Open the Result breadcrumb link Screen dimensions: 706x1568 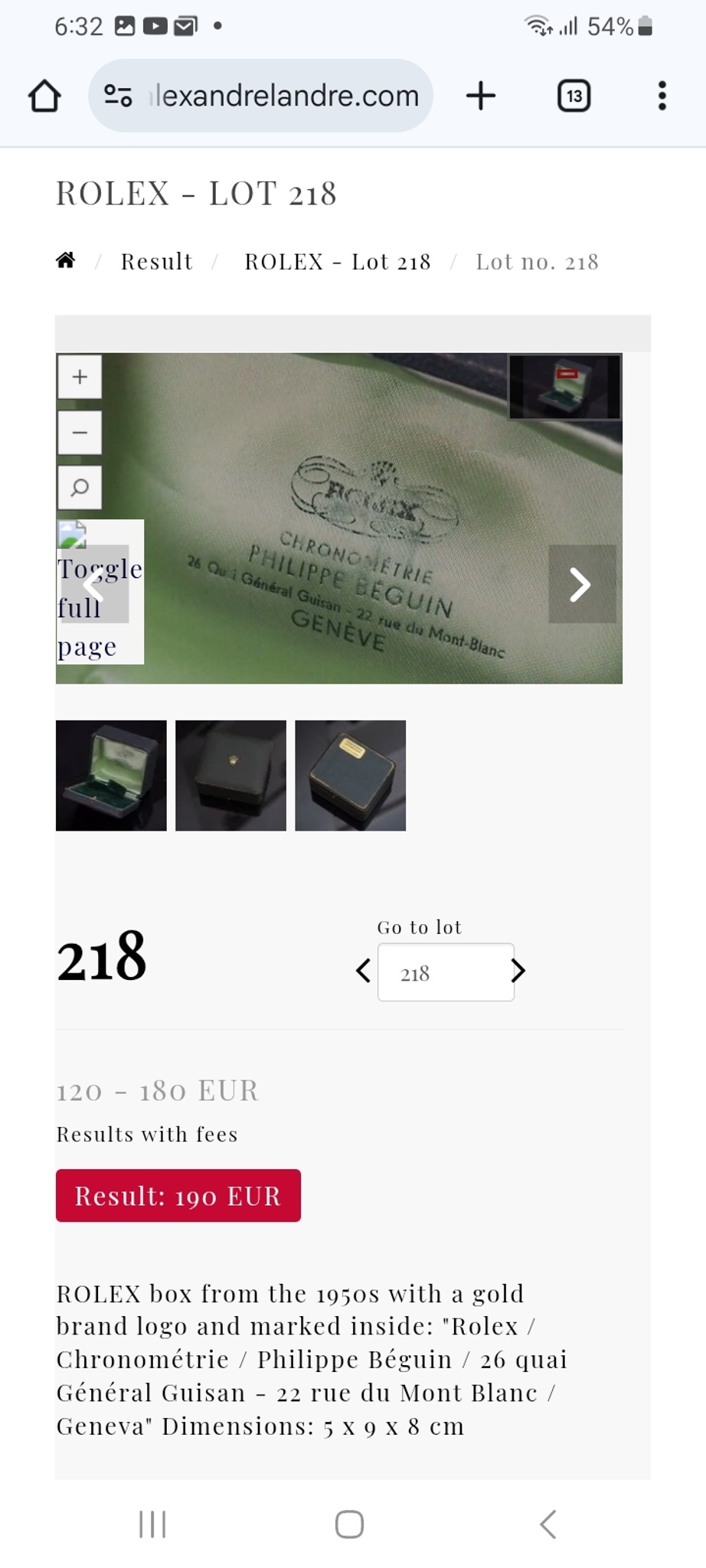tap(156, 262)
